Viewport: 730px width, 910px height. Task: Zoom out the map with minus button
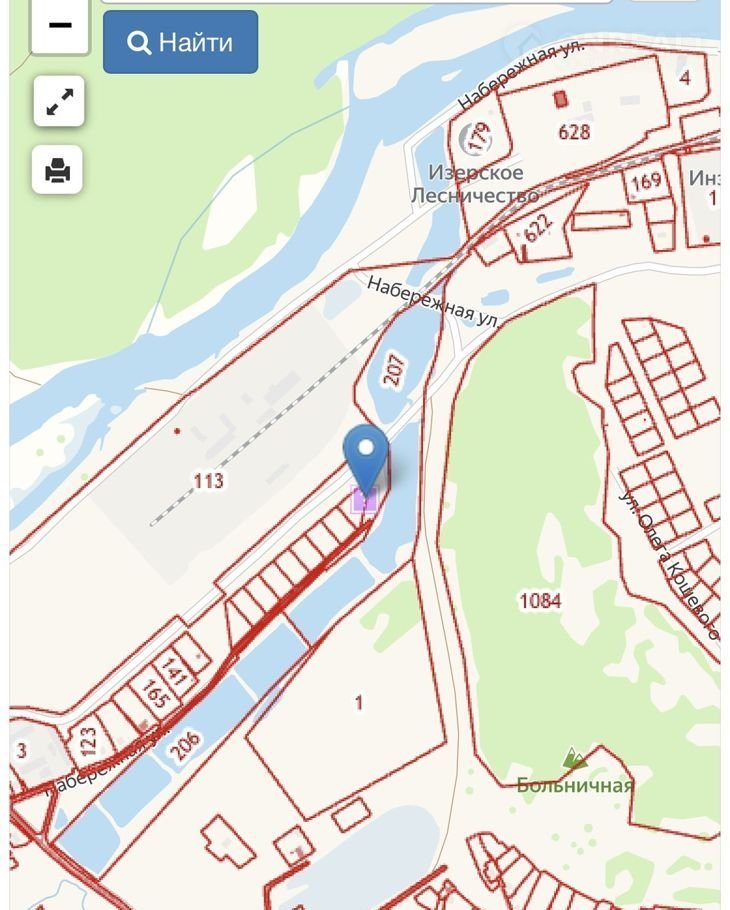click(59, 26)
